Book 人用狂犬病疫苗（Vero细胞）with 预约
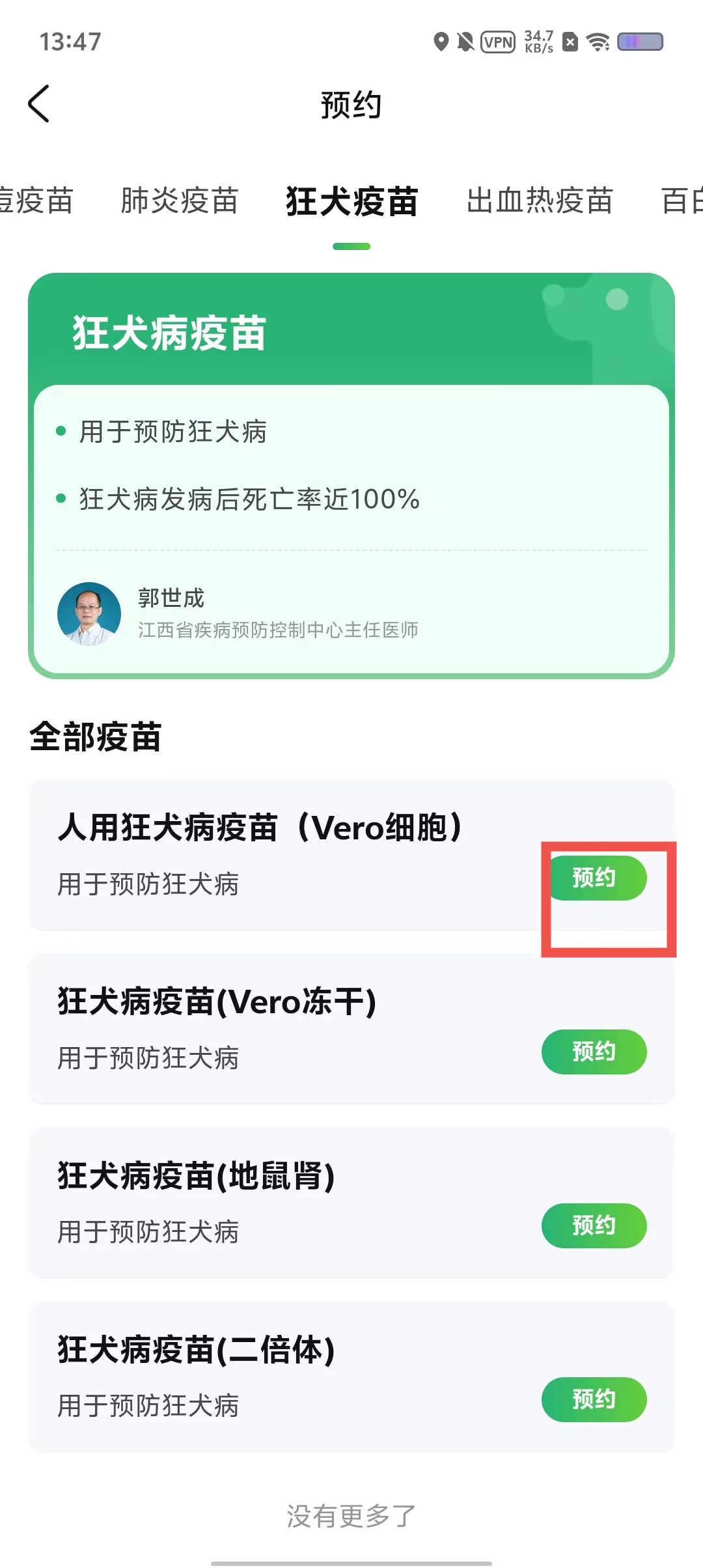Viewport: 703px width, 1568px height. [x=594, y=878]
